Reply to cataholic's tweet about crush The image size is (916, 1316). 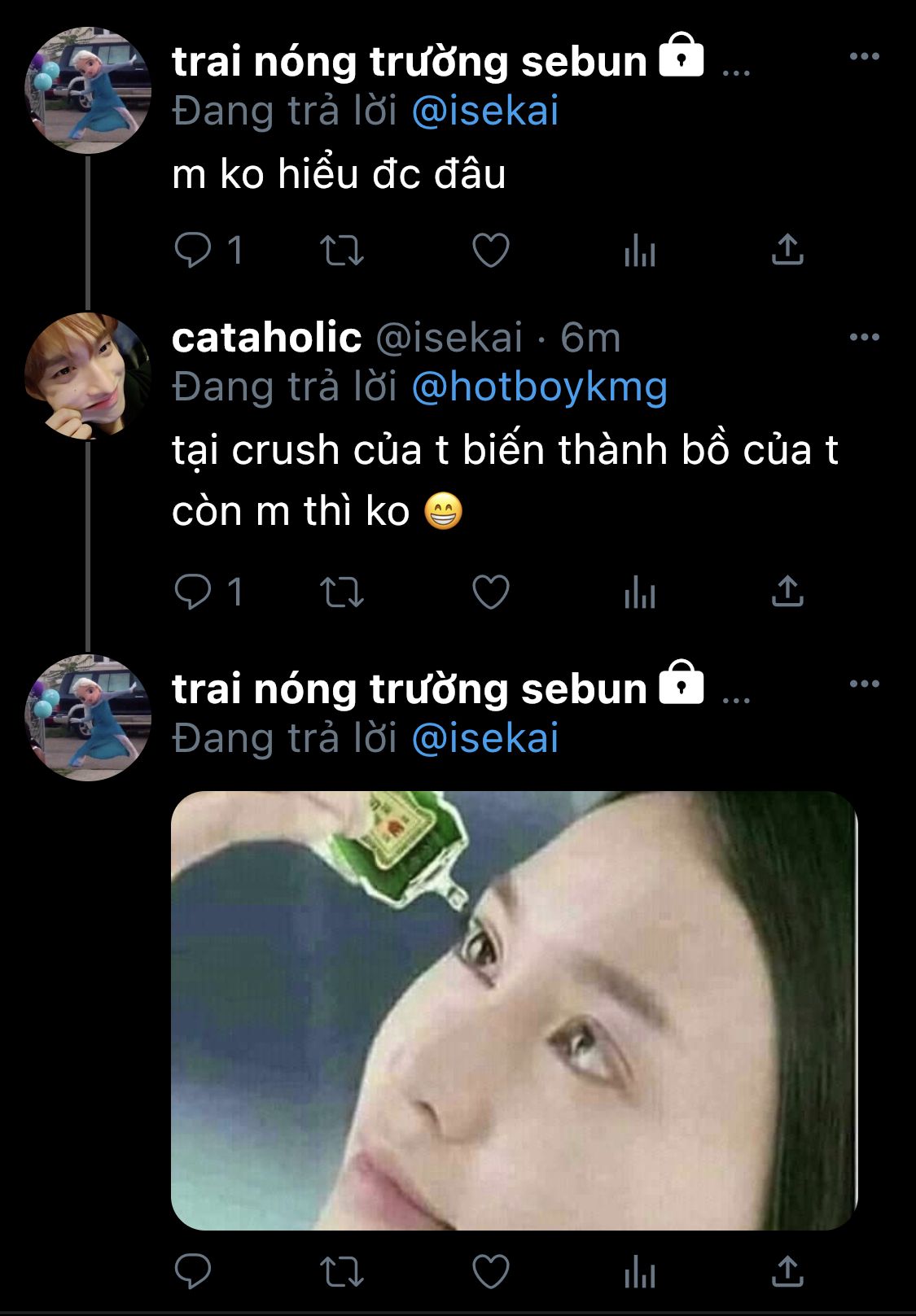193,592
